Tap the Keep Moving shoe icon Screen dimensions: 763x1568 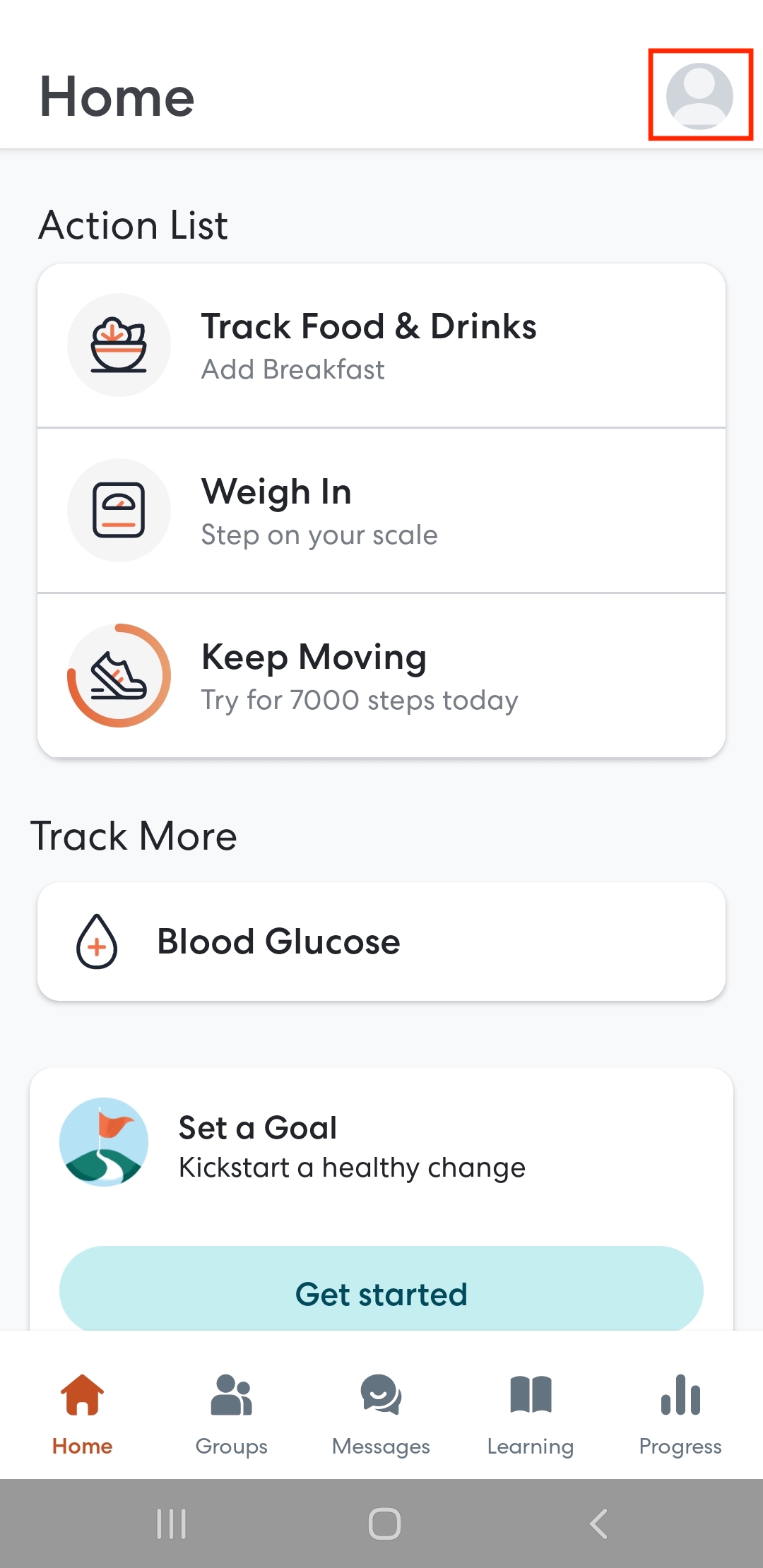pos(119,675)
